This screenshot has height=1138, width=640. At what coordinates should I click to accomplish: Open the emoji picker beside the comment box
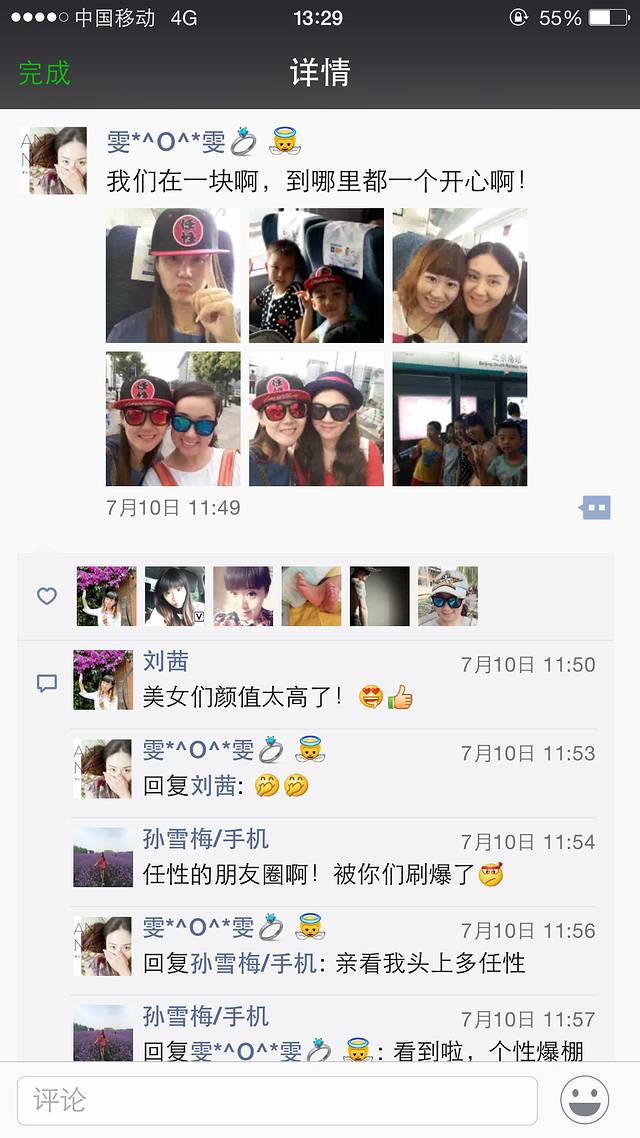585,1101
